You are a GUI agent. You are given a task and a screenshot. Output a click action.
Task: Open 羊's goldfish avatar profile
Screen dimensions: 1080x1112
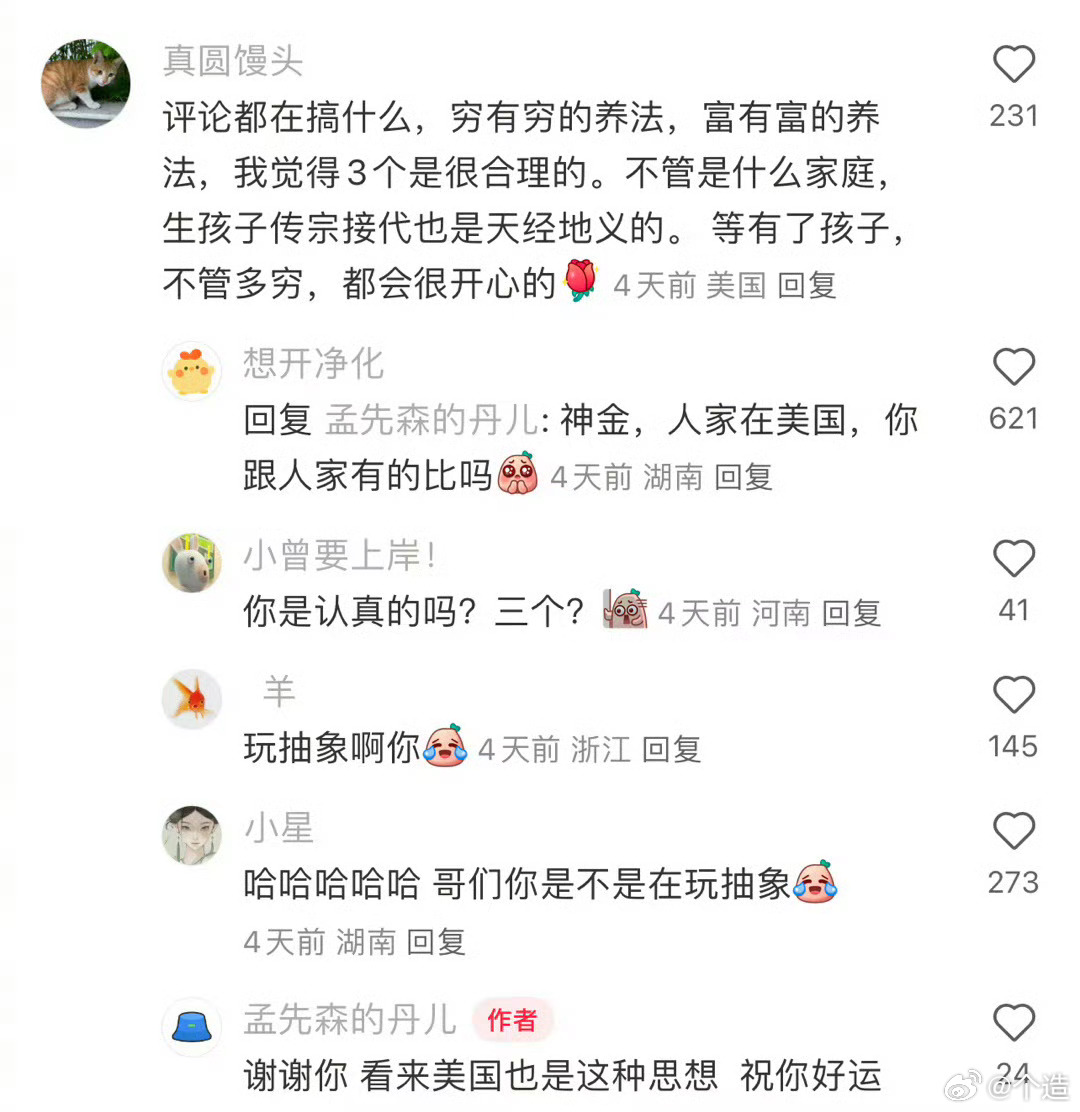point(192,699)
